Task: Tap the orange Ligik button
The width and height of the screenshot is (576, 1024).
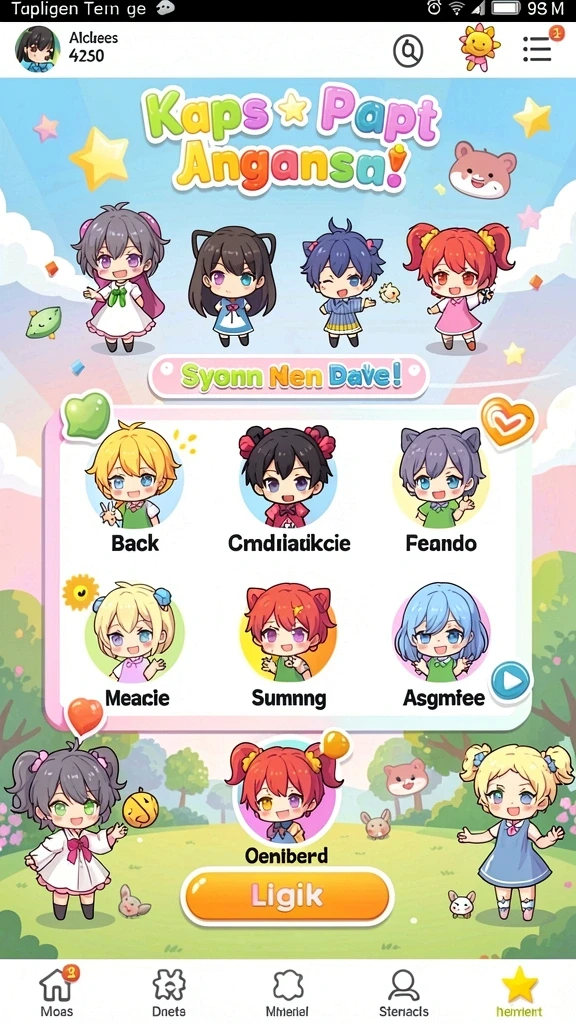Action: point(287,897)
